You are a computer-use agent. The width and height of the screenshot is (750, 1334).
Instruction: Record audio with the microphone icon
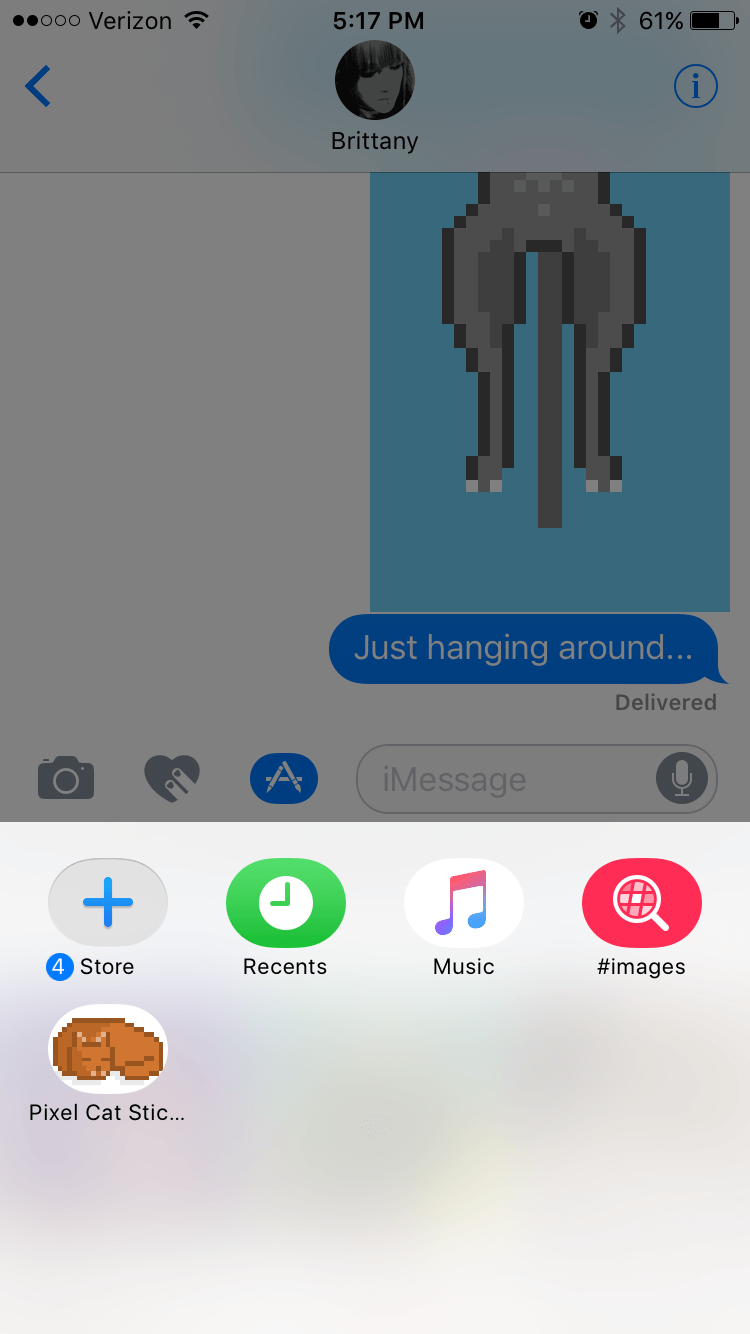682,778
